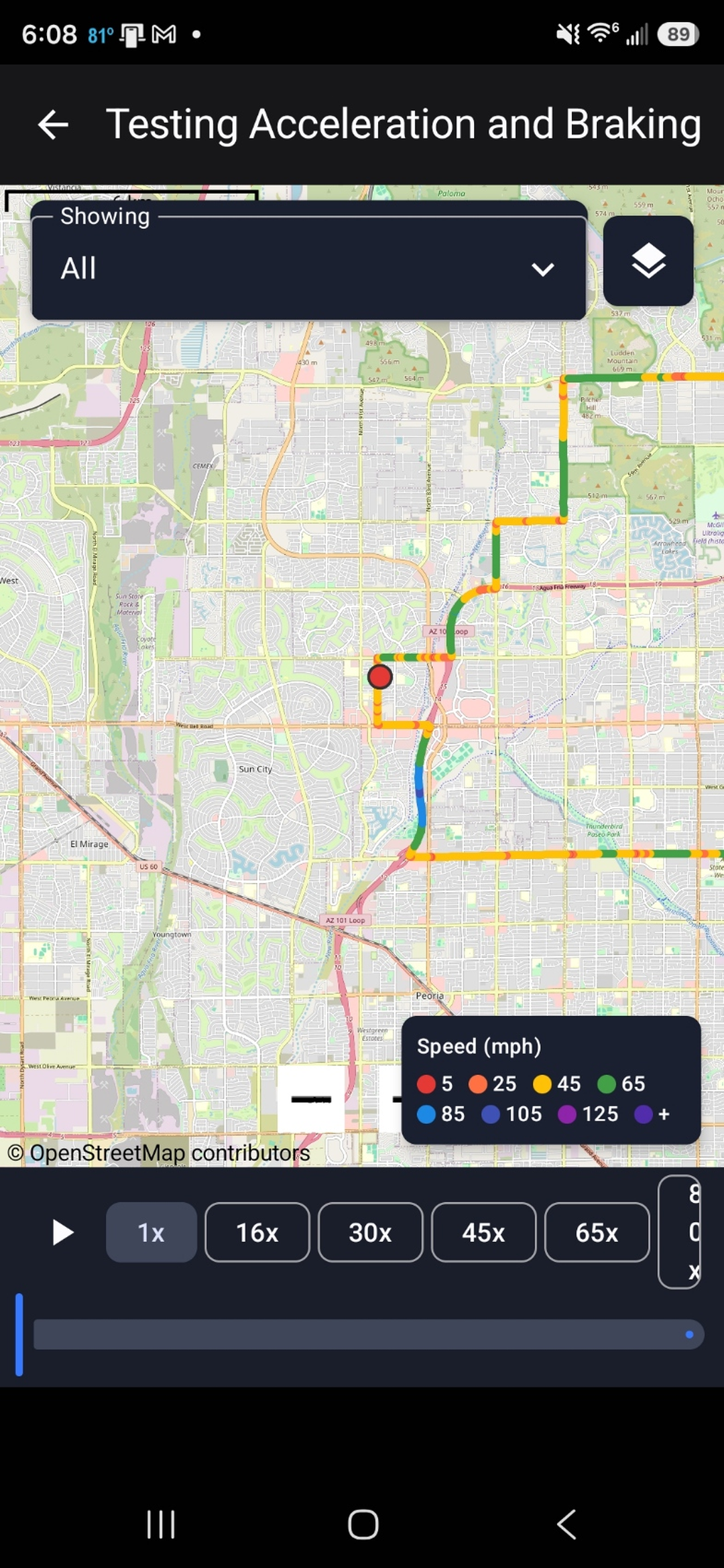Select the 80x speed button
This screenshot has height=1568, width=724.
[680, 1232]
